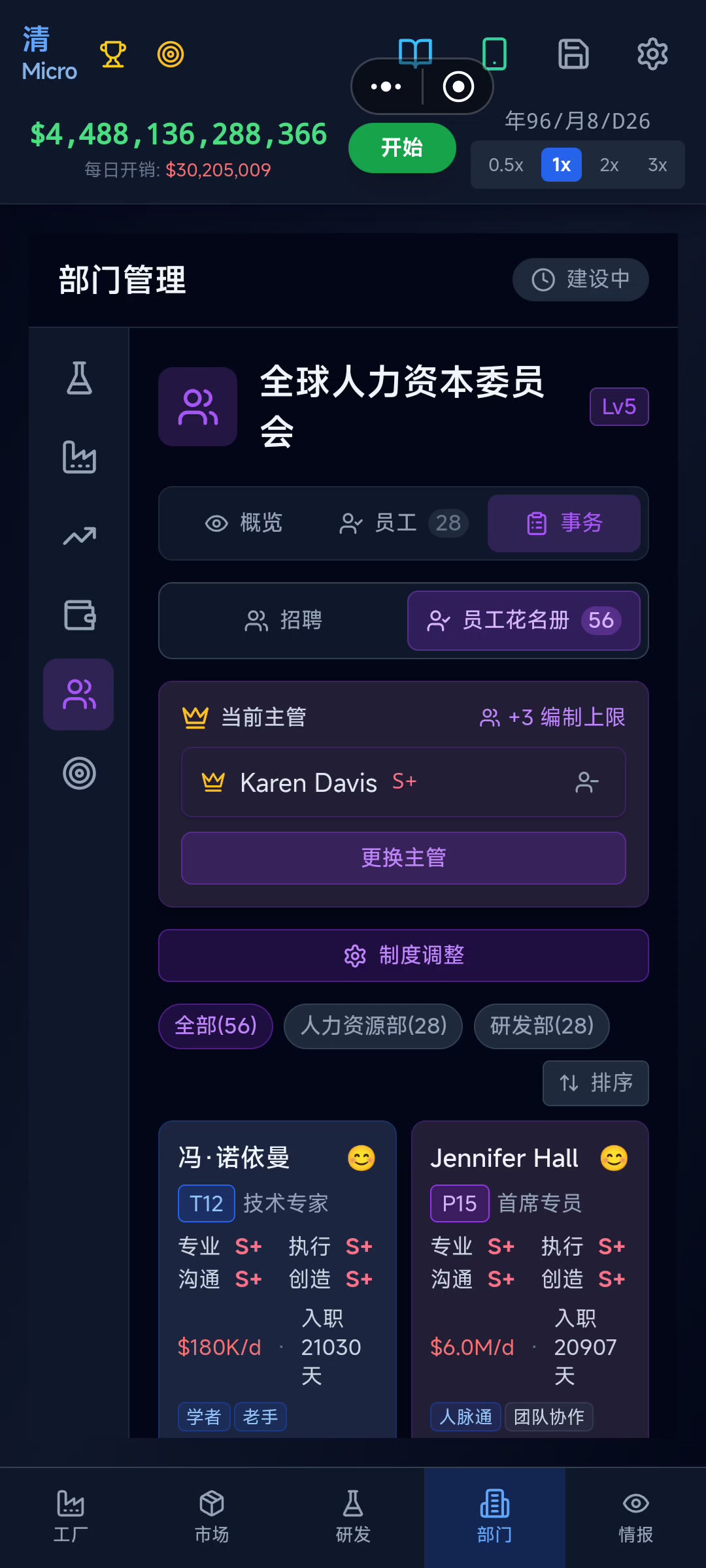Open the settings gear icon

pos(652,54)
